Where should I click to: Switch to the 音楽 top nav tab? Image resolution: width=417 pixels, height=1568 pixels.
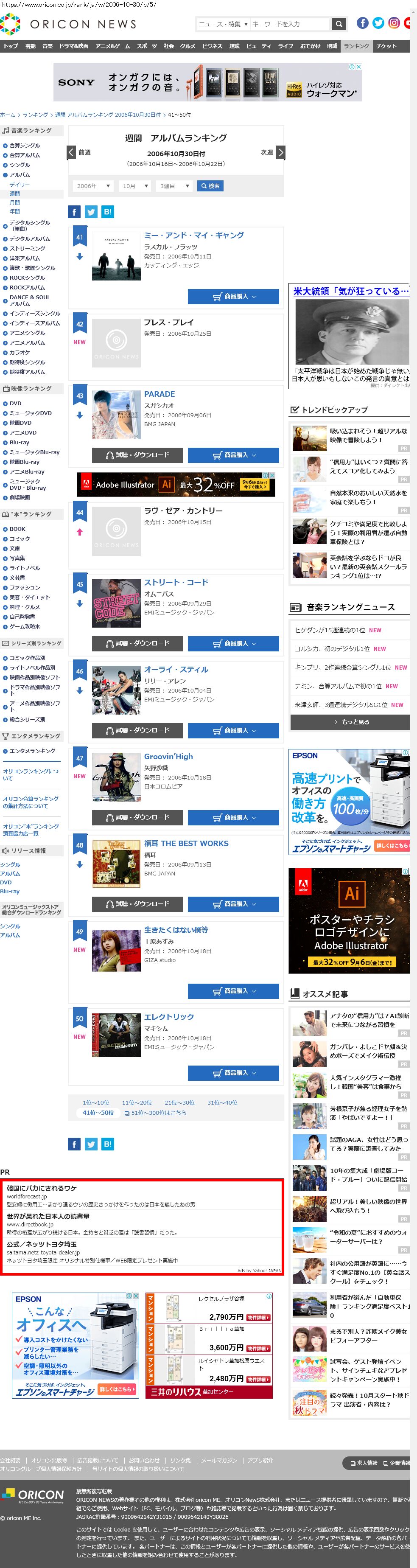coord(47,46)
